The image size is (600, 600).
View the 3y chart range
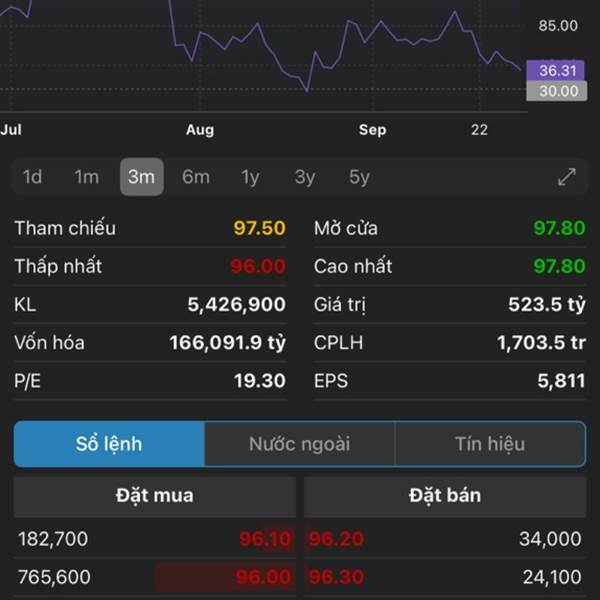tap(305, 177)
